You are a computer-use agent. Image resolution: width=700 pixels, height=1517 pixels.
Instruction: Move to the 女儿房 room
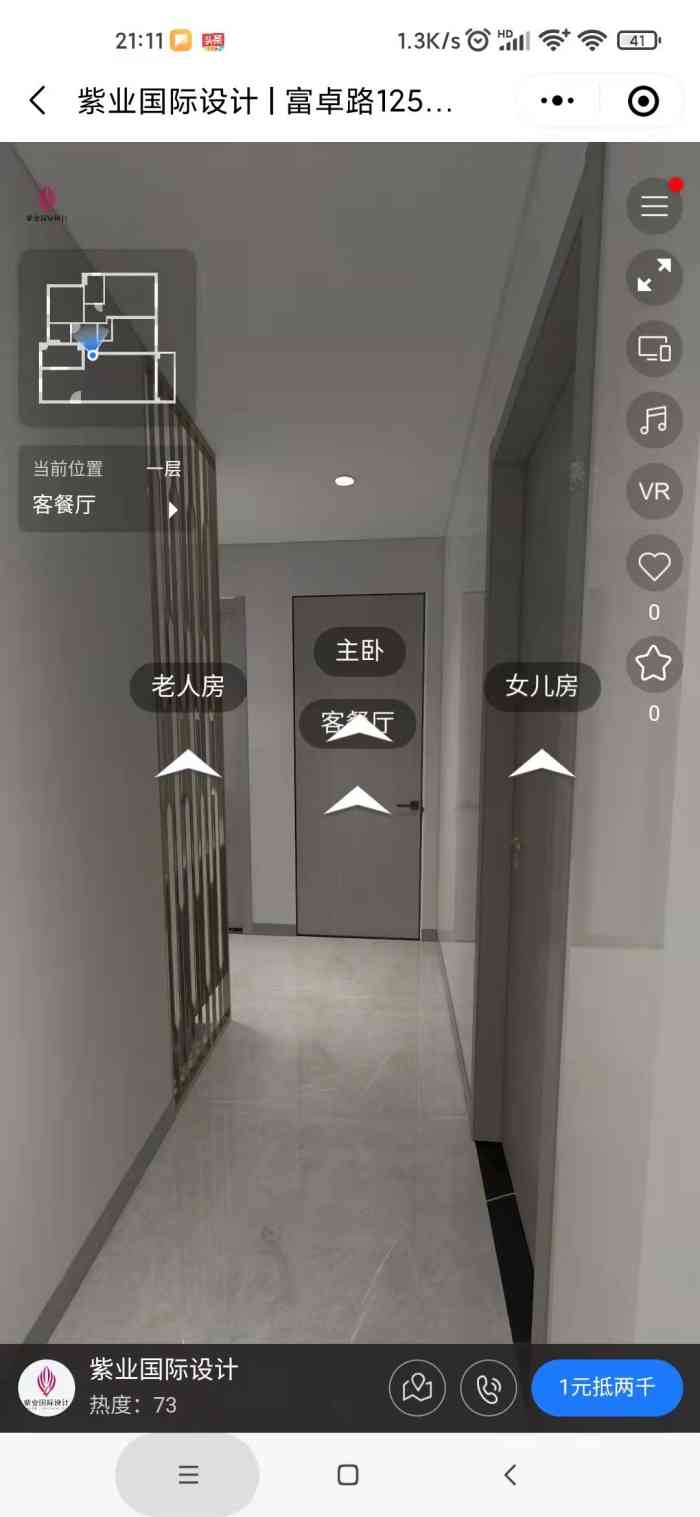[x=541, y=686]
